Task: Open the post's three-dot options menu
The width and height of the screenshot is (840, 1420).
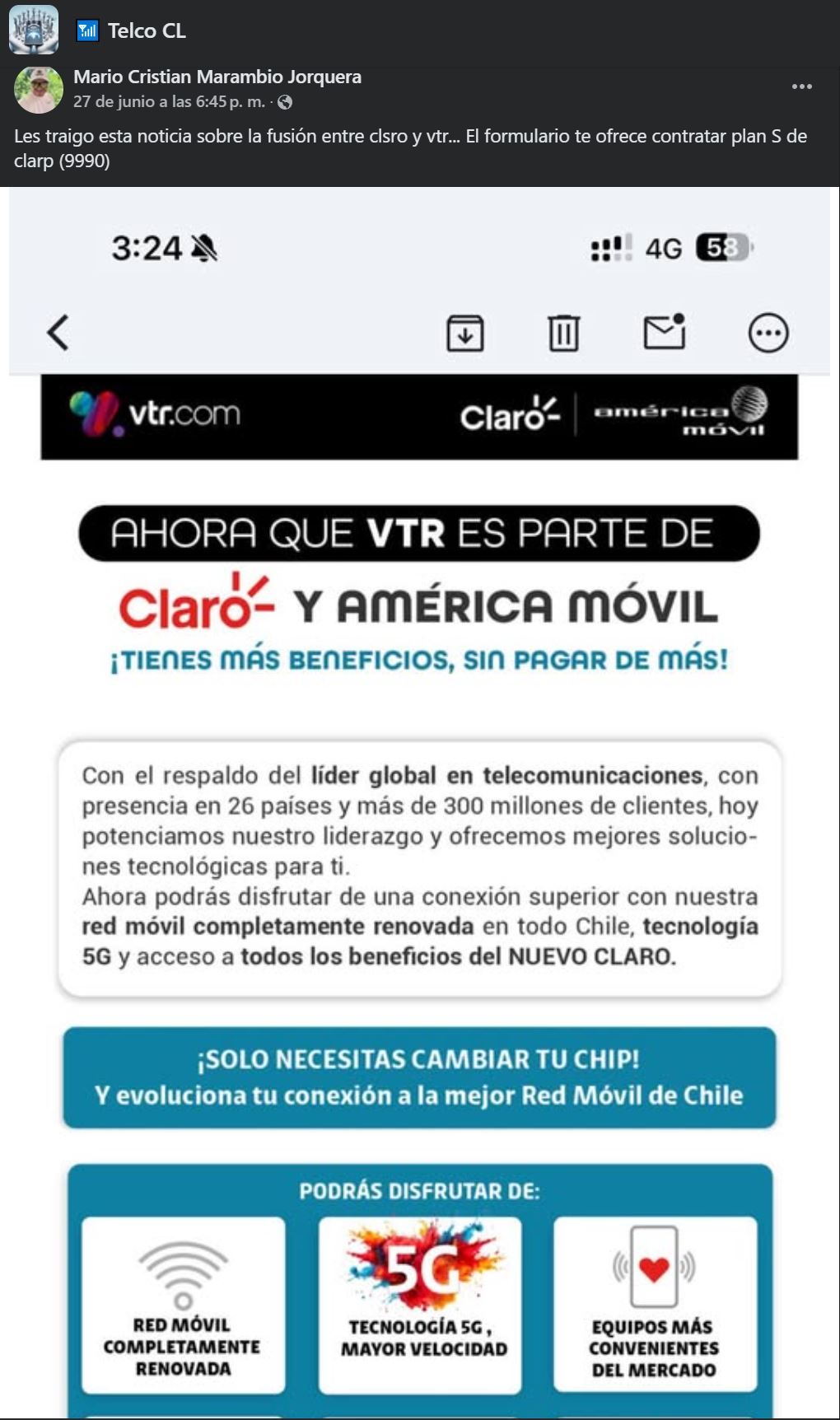Action: tap(801, 86)
